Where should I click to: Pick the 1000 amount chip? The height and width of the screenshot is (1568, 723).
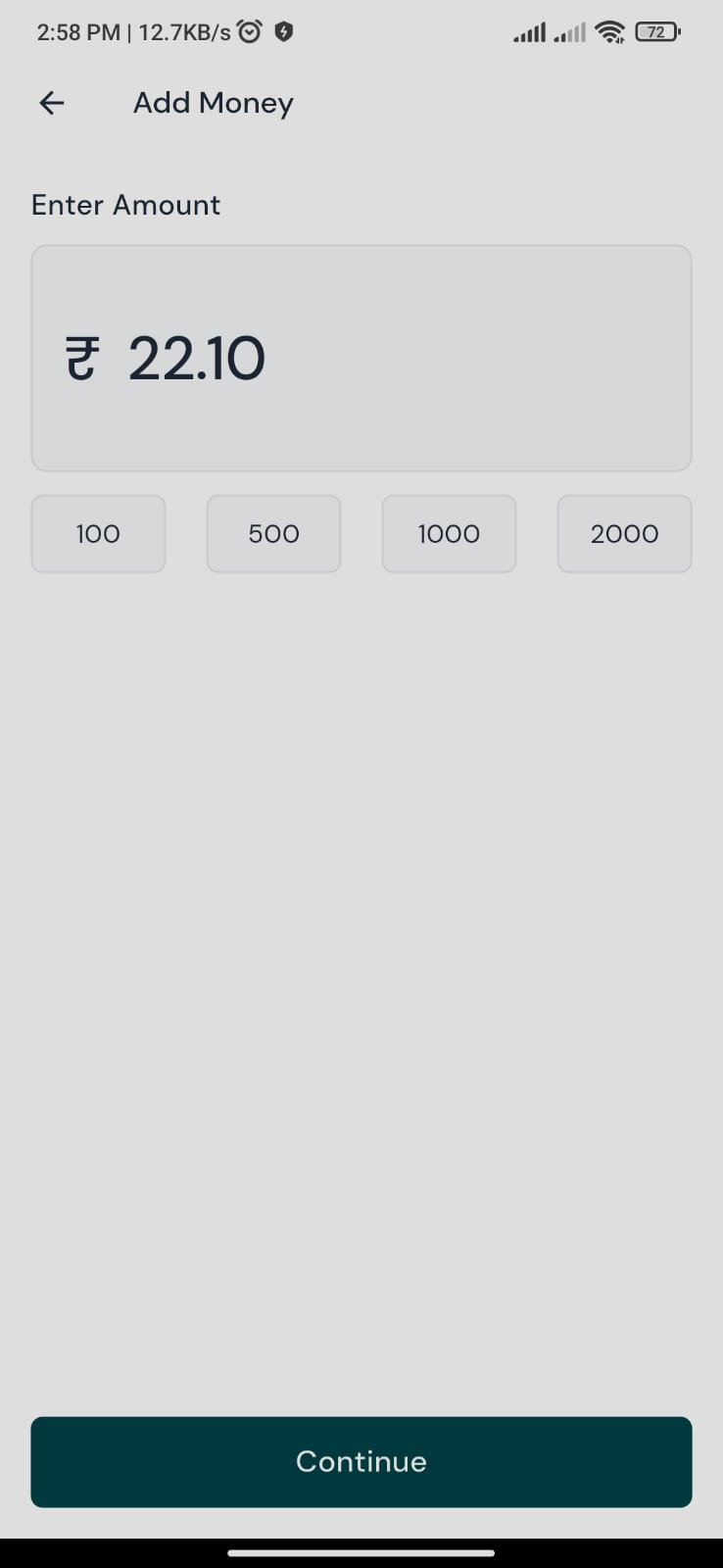(449, 534)
